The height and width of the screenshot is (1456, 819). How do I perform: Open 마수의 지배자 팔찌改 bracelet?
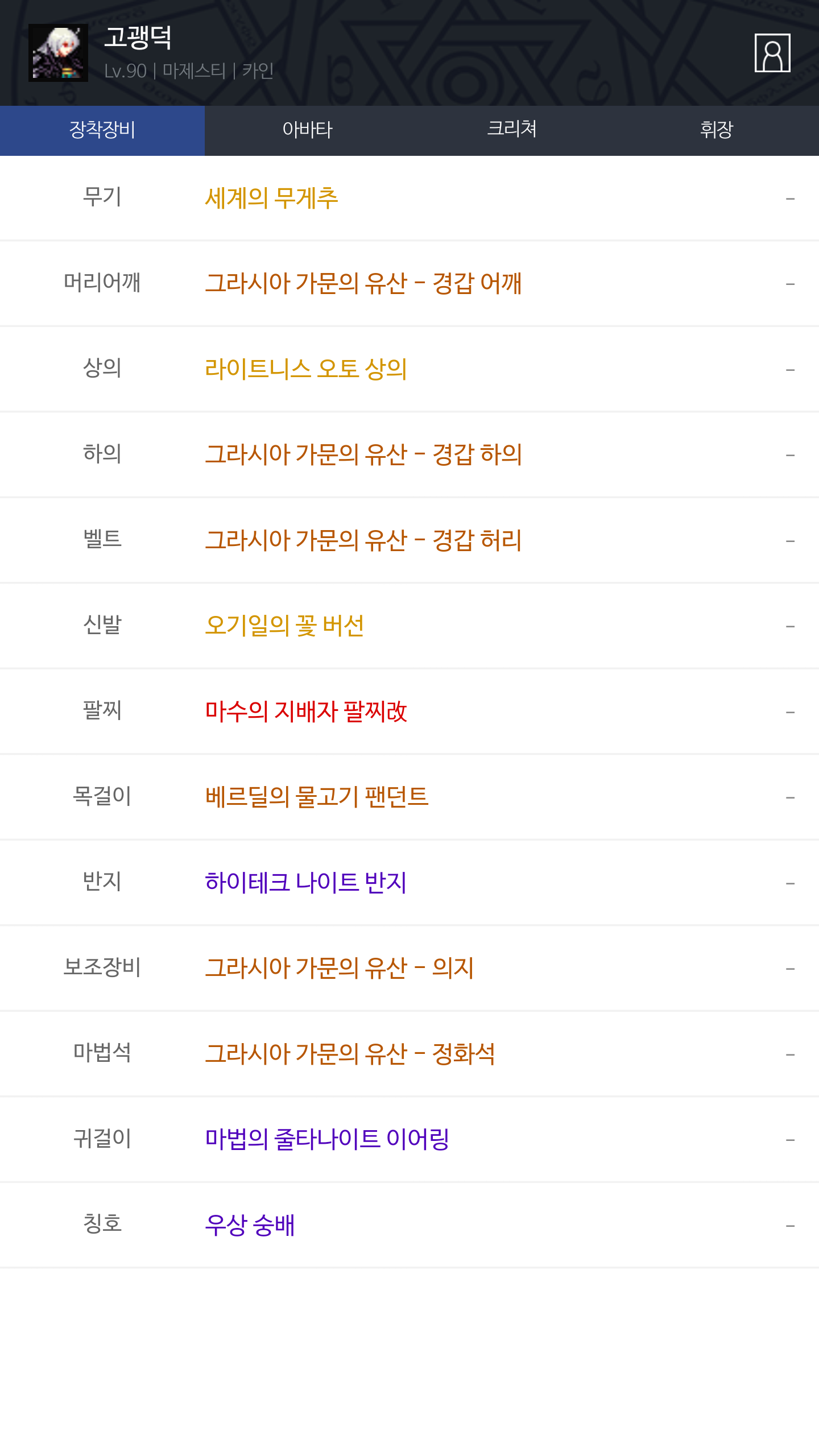409,712
